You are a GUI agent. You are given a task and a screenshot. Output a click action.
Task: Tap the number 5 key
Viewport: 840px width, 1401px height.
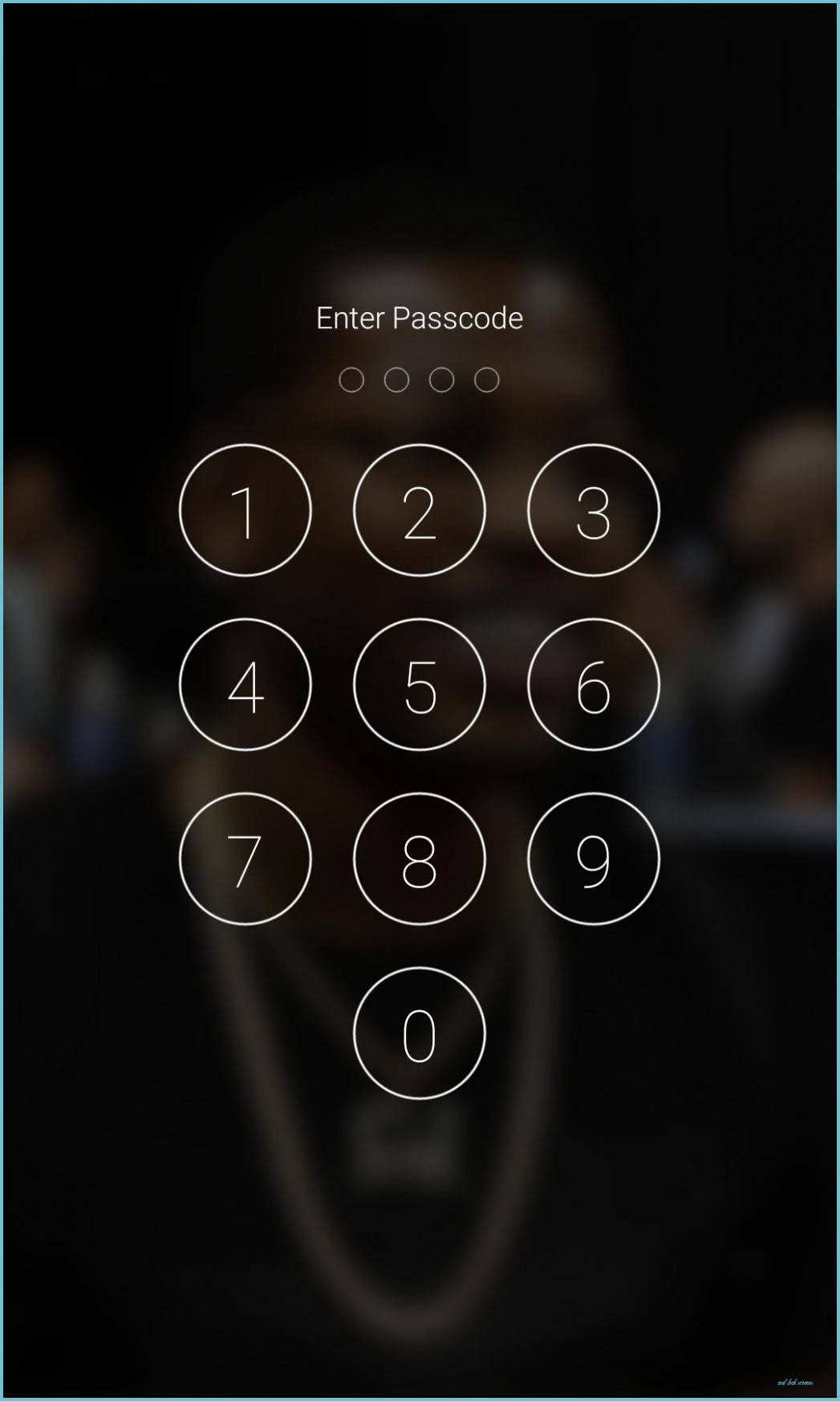(x=419, y=684)
